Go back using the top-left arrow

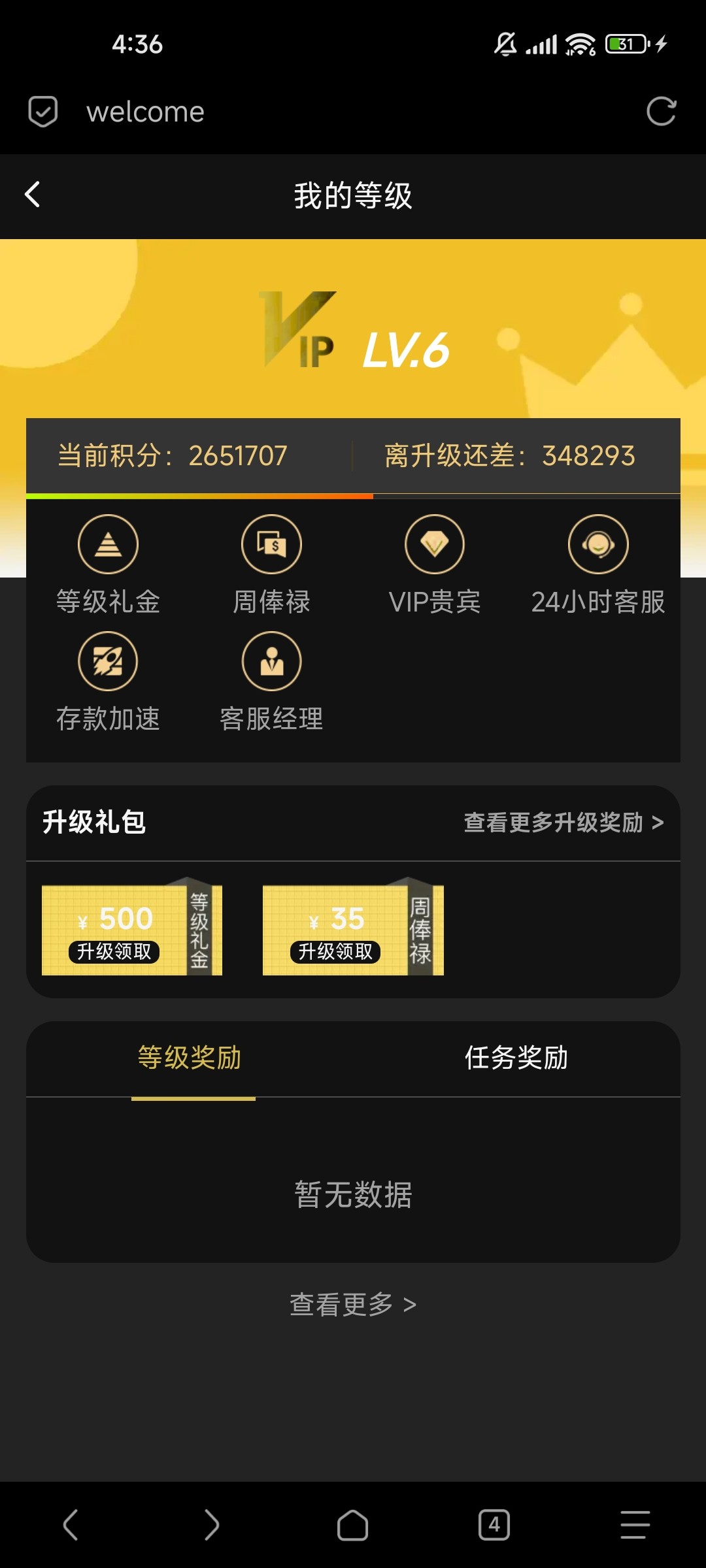[31, 195]
